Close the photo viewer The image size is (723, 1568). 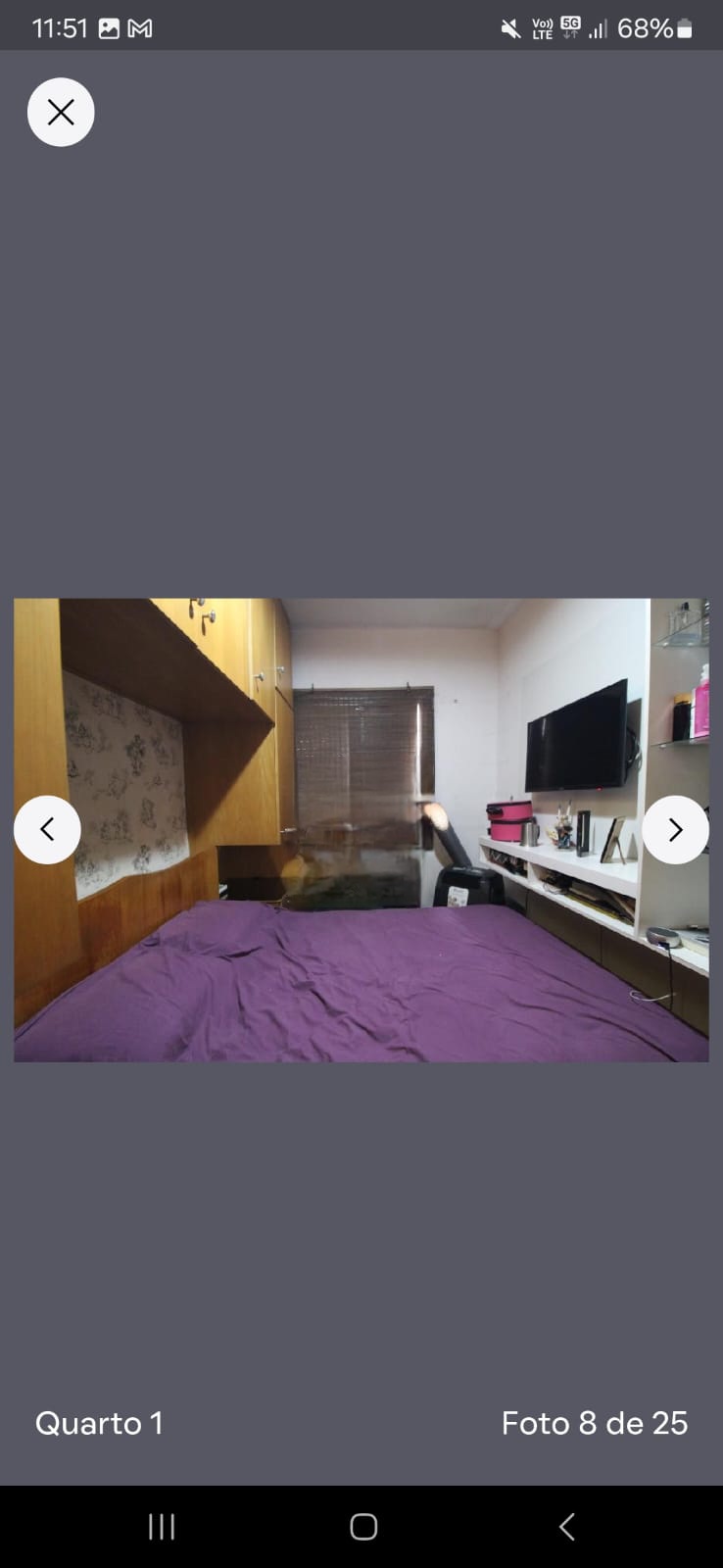pos(61,113)
